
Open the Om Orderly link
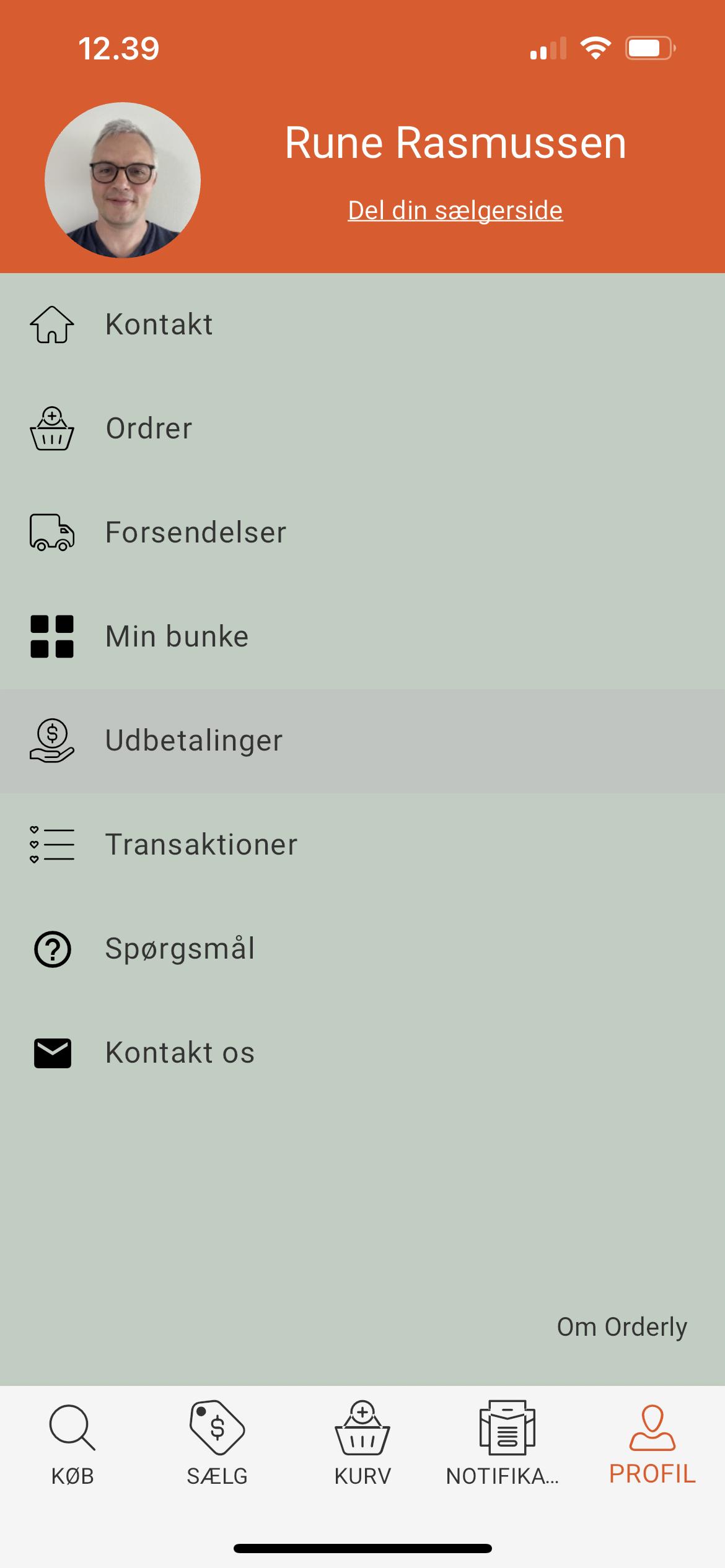pyautogui.click(x=622, y=1326)
